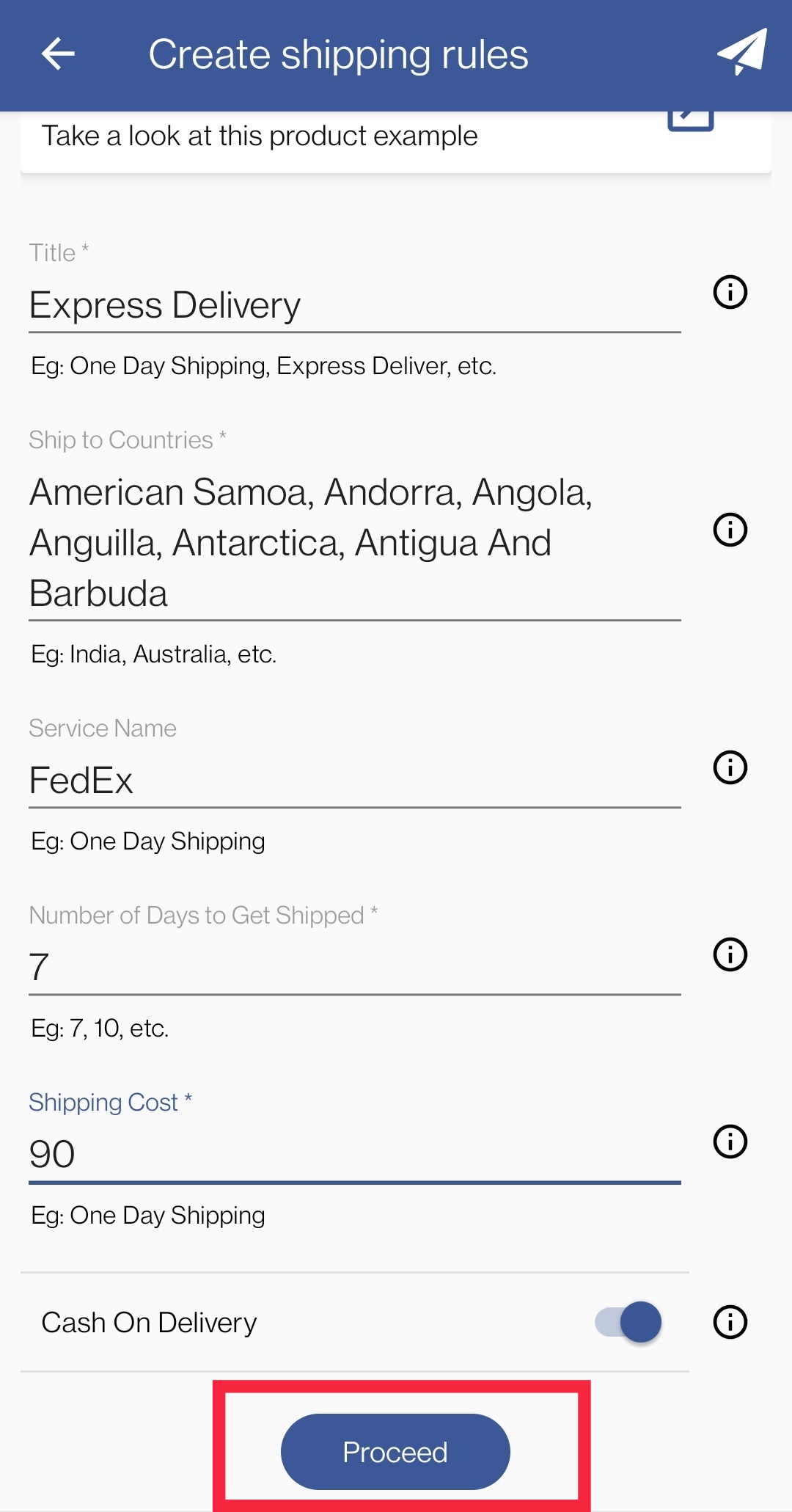Show info for Service Name
The height and width of the screenshot is (1512, 792).
730,767
